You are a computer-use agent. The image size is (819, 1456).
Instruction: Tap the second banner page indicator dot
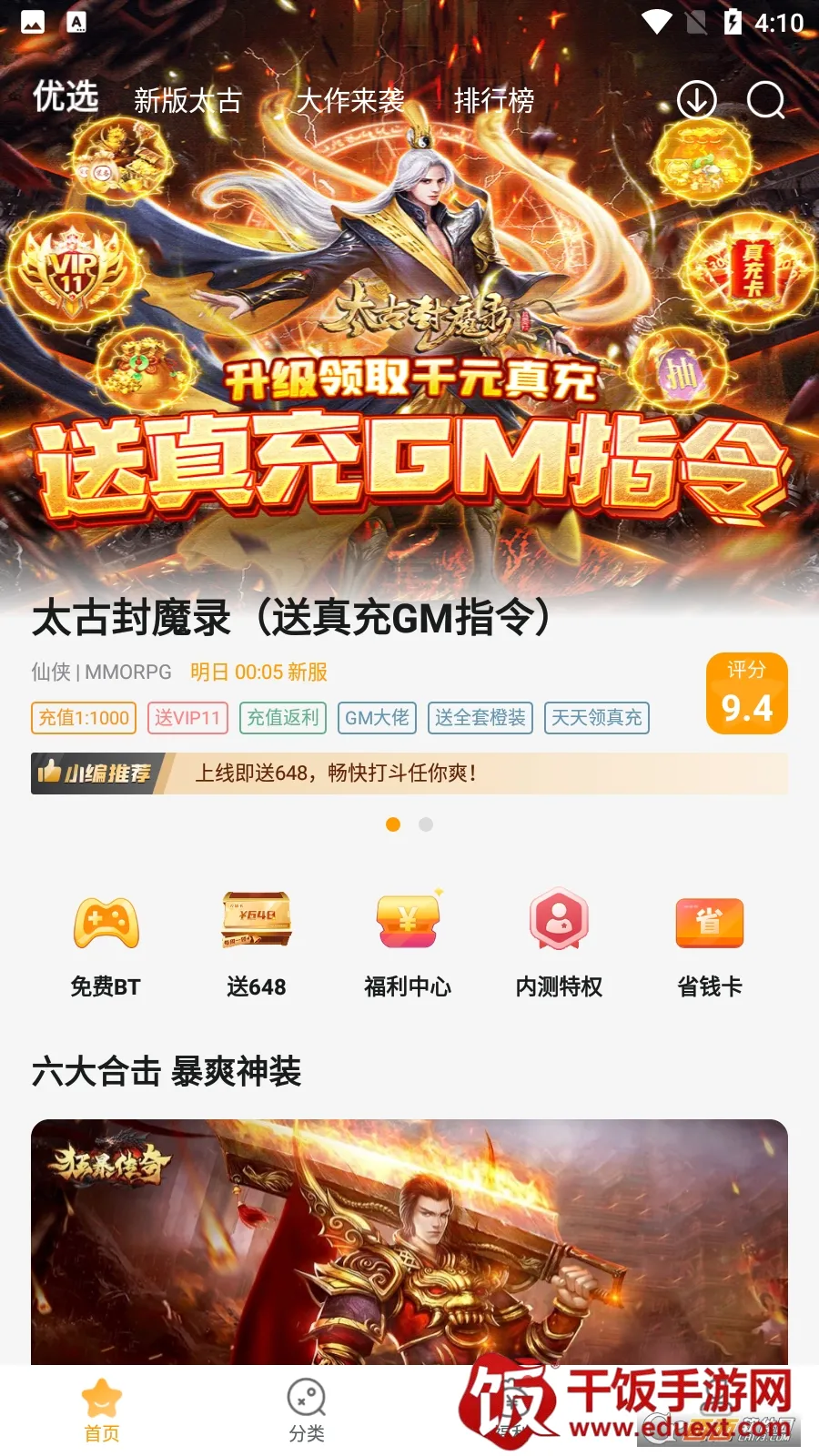point(426,824)
